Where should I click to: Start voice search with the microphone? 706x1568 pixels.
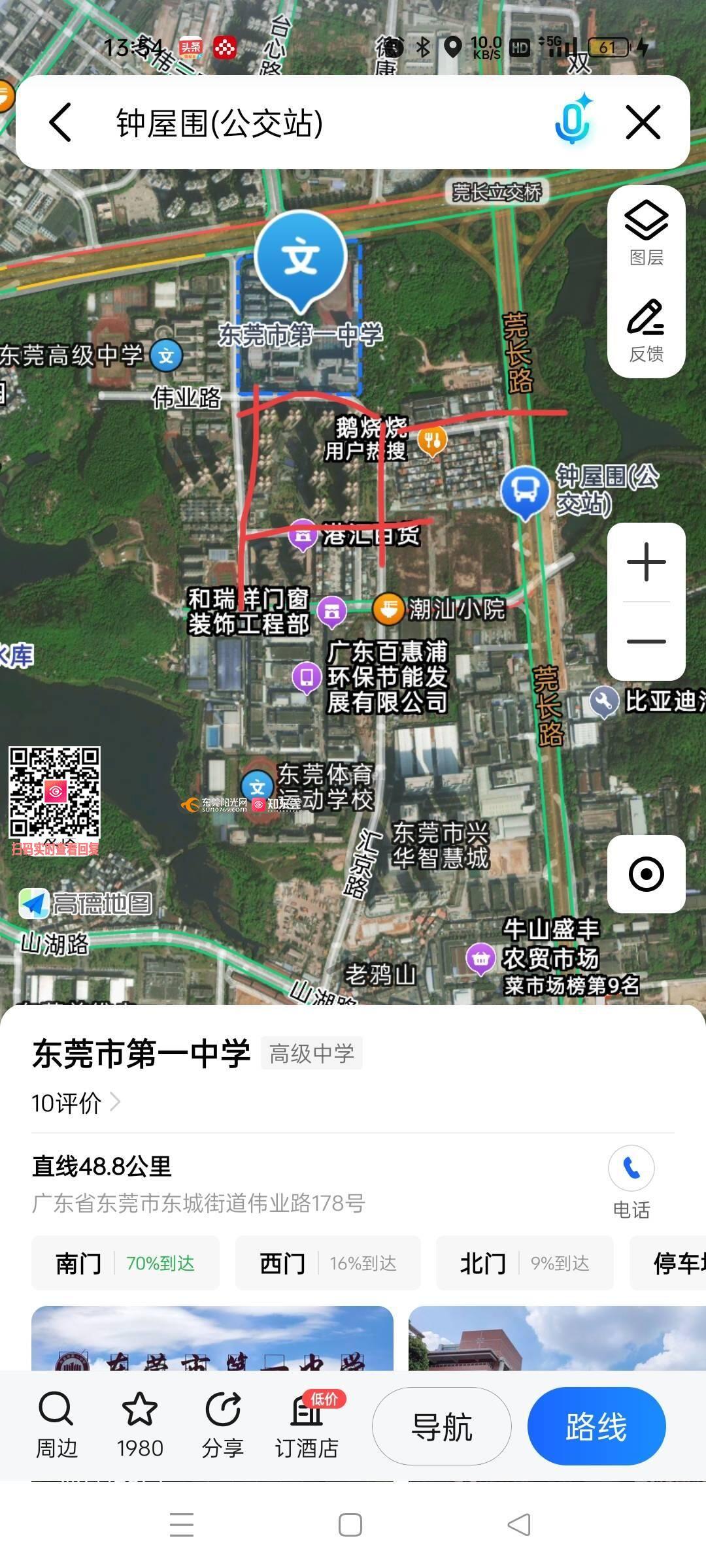(x=573, y=122)
